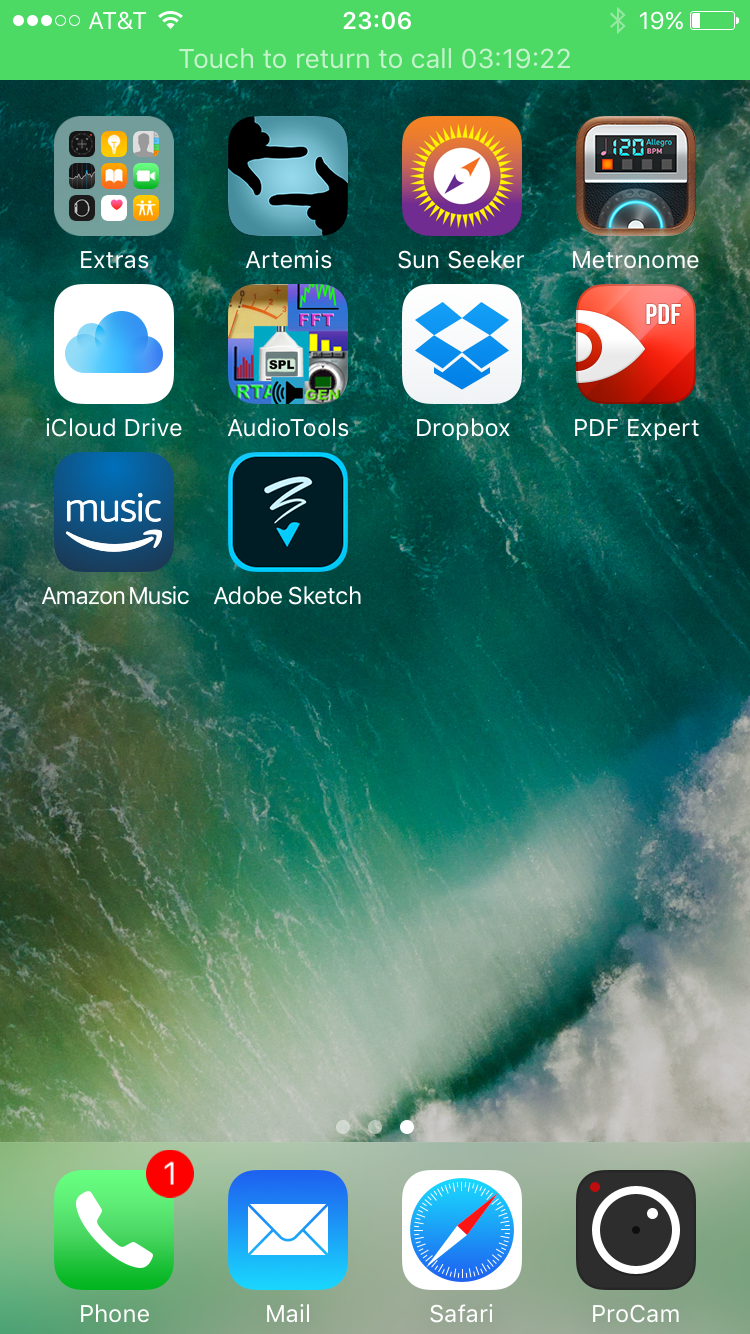Screen dimensions: 750x1334
Task: Open Amazon Music
Action: click(x=114, y=512)
